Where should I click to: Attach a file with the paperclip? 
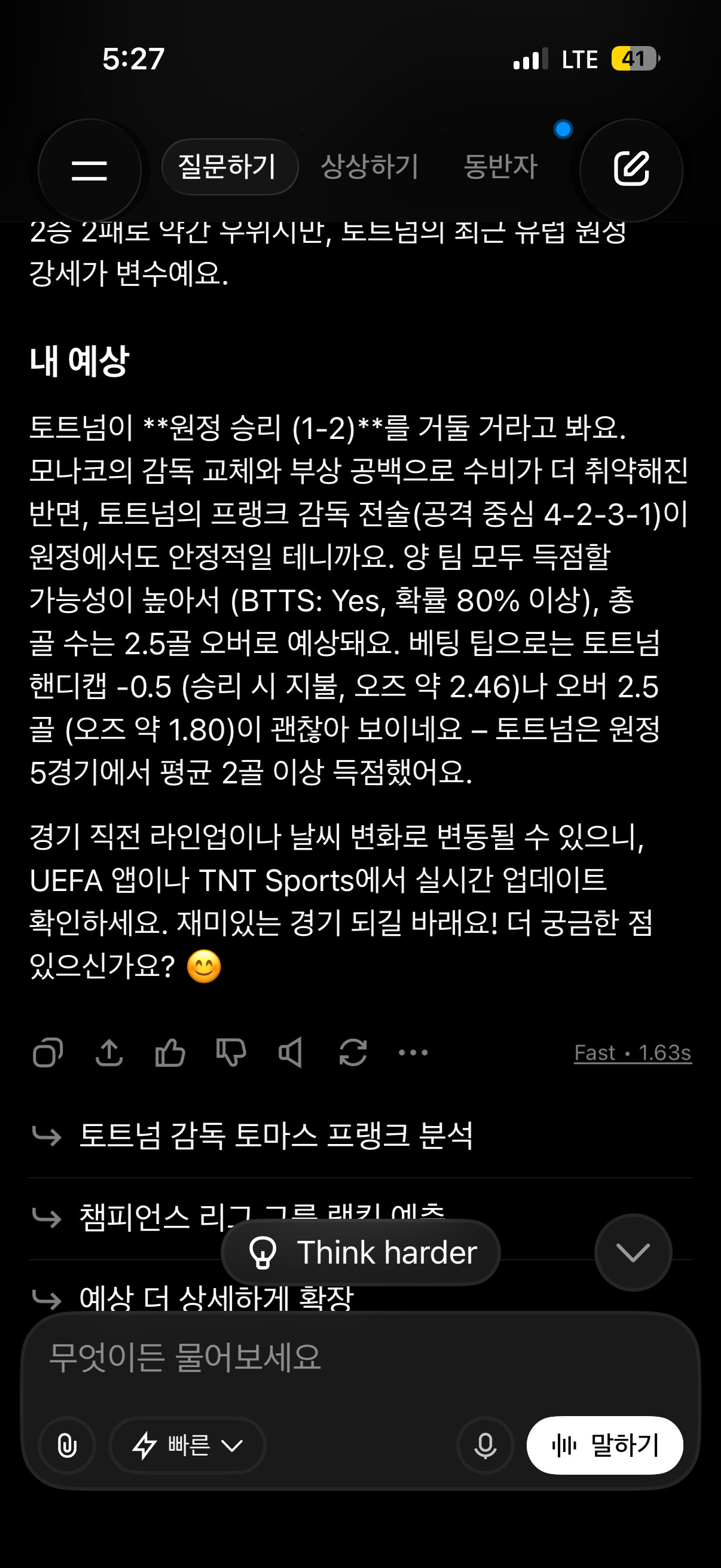point(67,1445)
